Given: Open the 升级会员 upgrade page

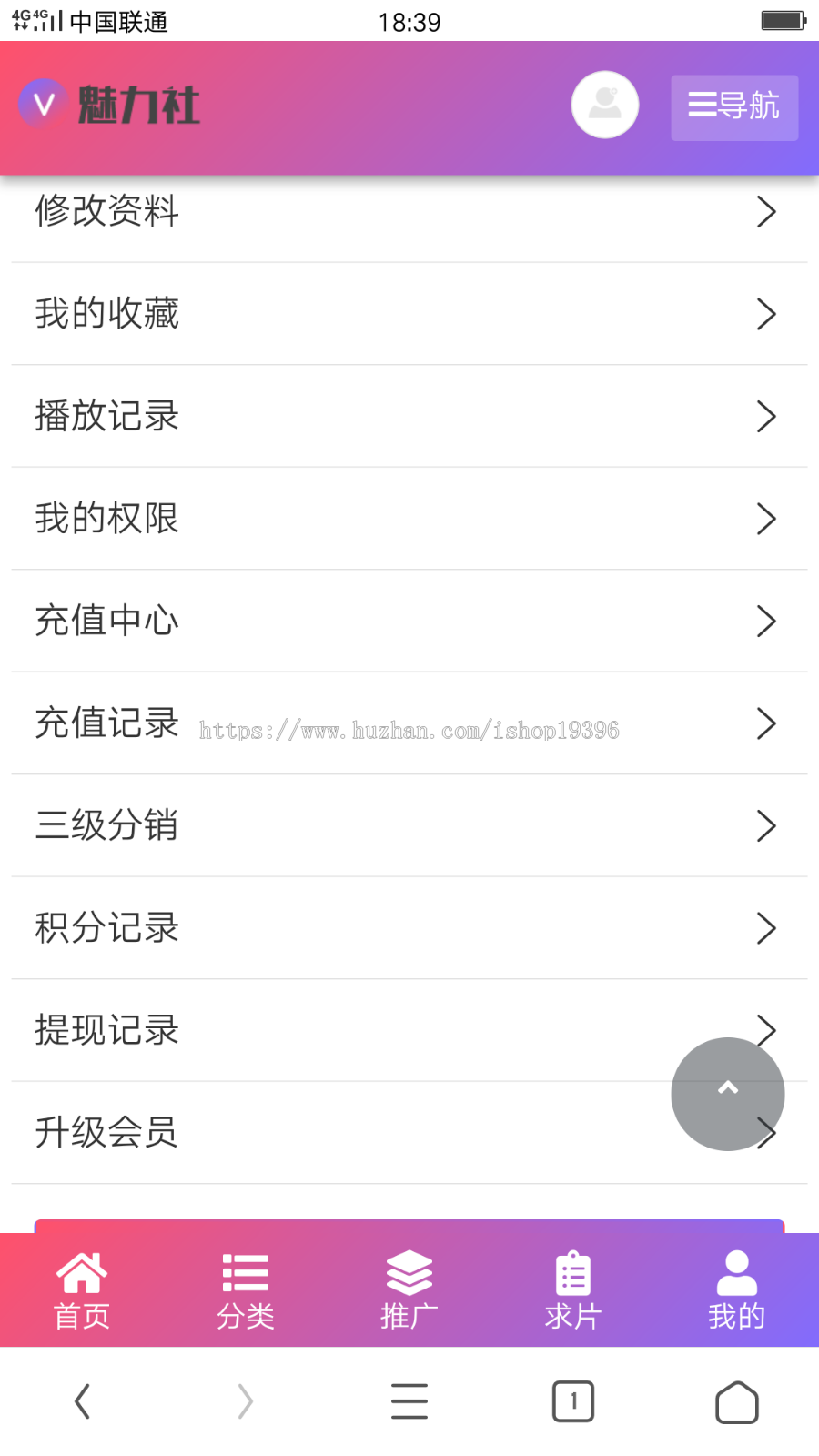Looking at the screenshot, I should (x=409, y=1133).
